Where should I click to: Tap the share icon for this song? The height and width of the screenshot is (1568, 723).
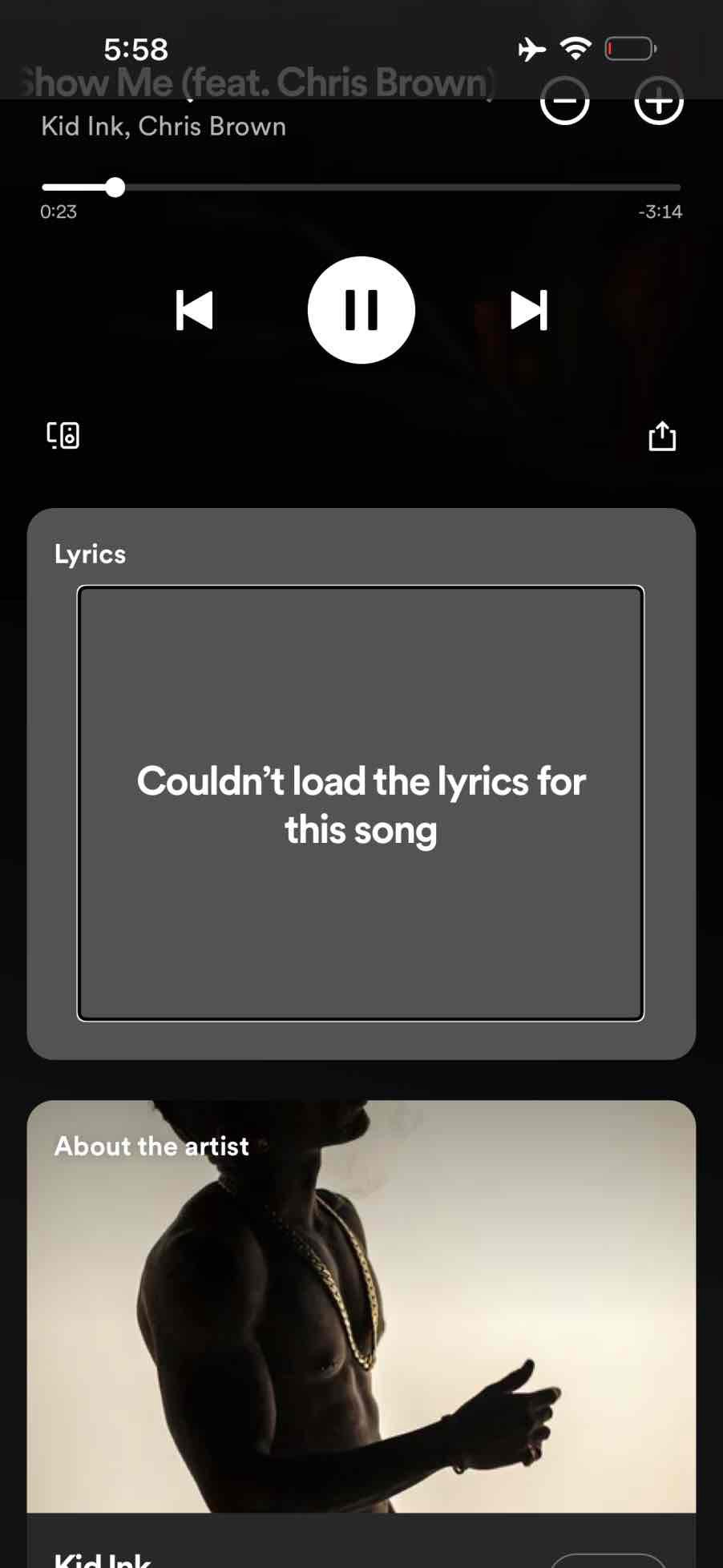(661, 435)
